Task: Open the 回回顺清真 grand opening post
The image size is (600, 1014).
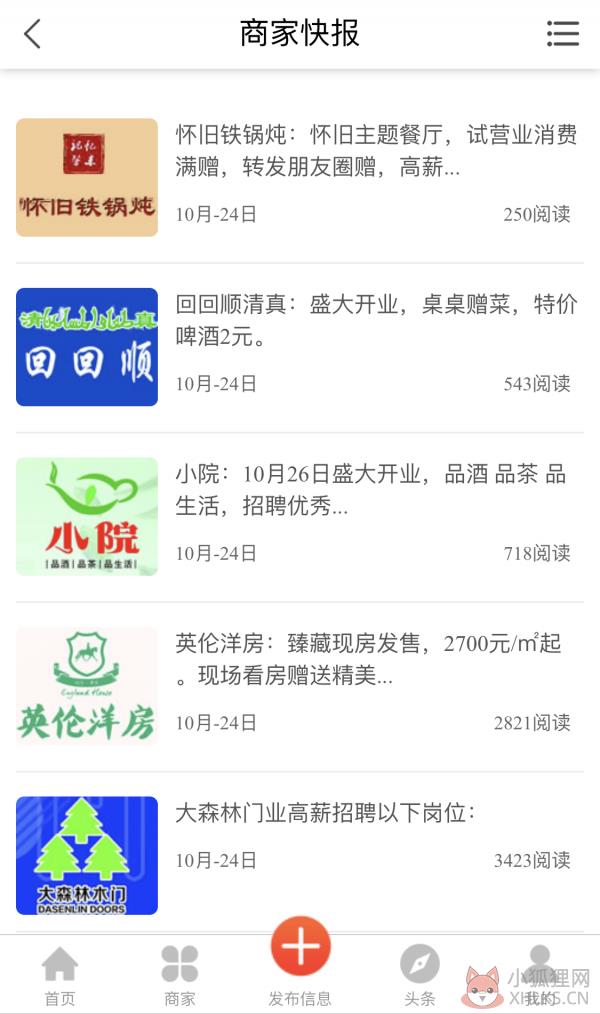Action: coord(300,347)
